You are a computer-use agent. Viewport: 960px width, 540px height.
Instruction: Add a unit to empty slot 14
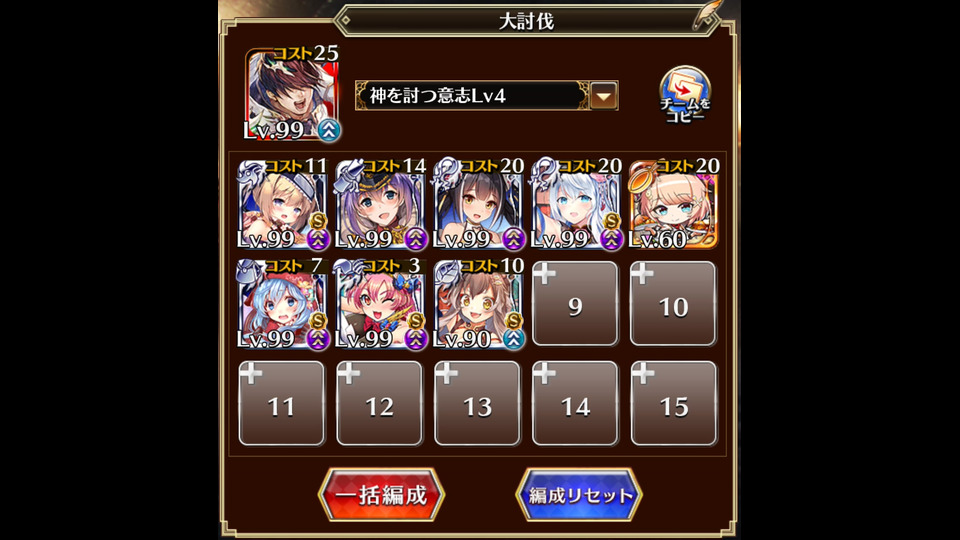coord(575,404)
